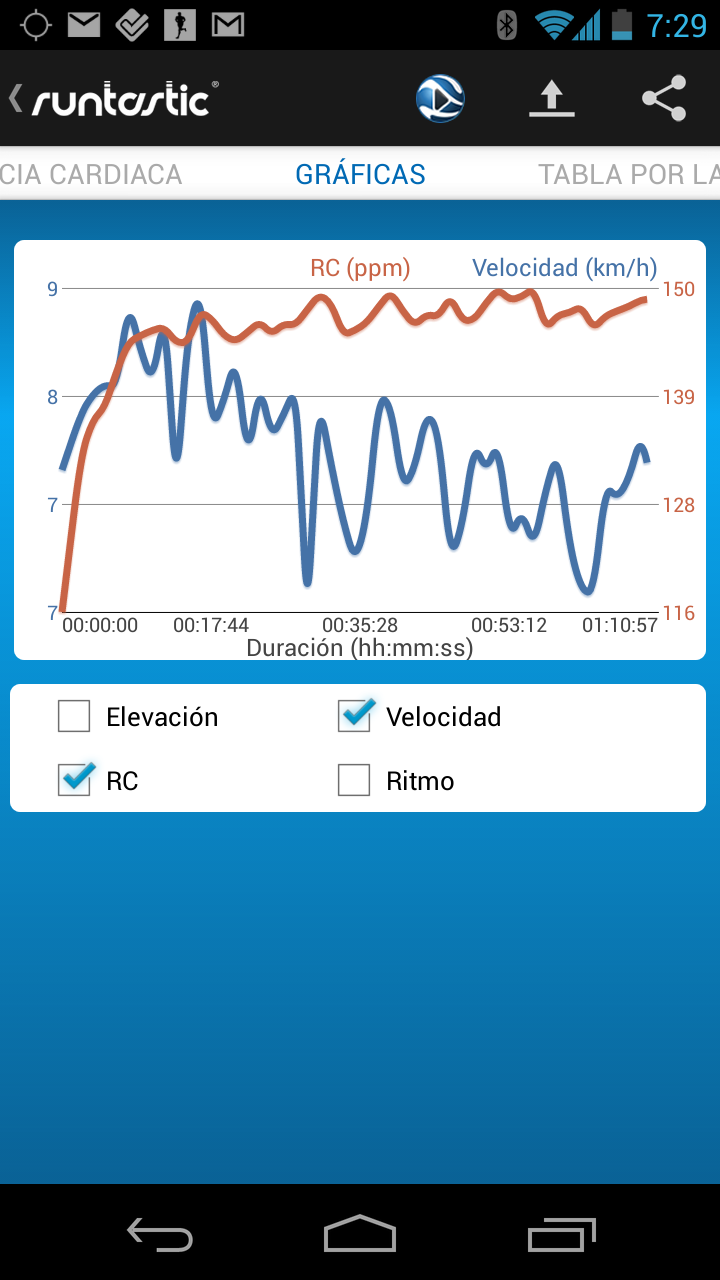Share this activity

tap(664, 99)
